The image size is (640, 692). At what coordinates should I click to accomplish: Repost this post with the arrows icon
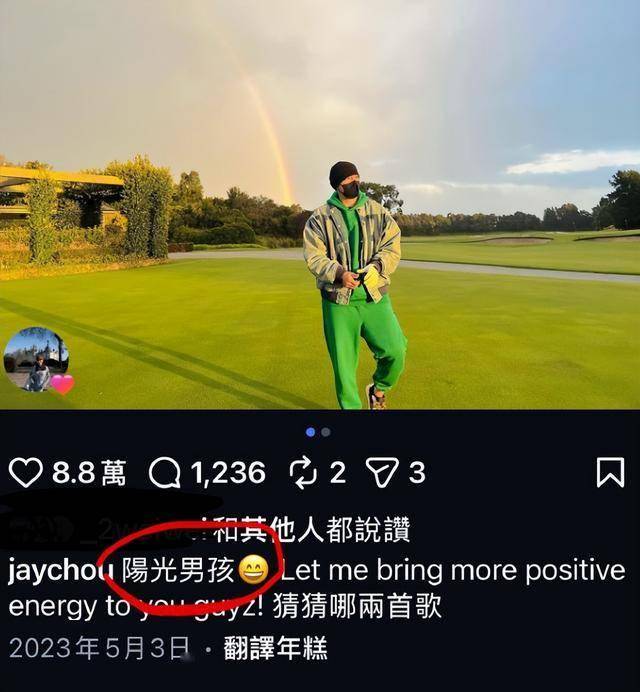click(303, 472)
